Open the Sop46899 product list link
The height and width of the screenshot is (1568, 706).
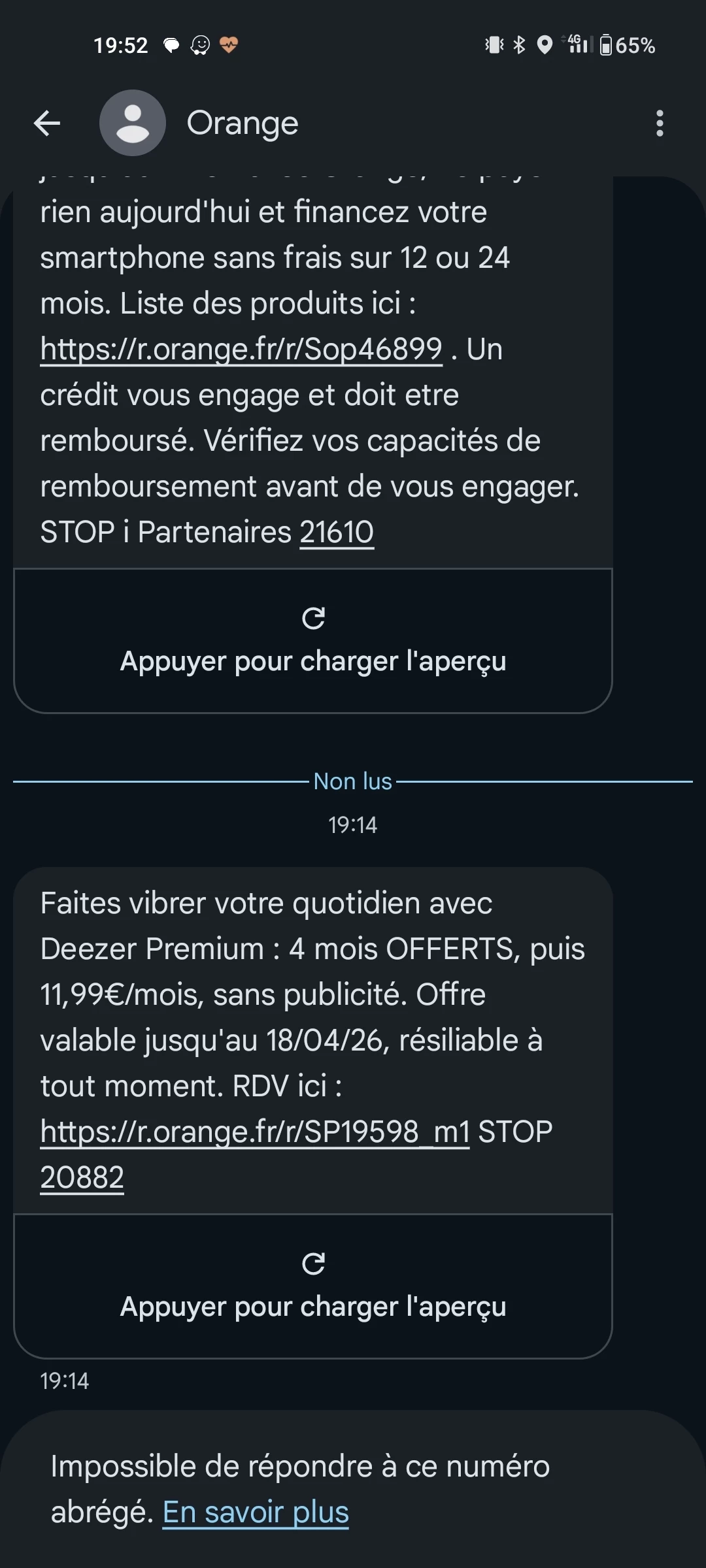[241, 350]
